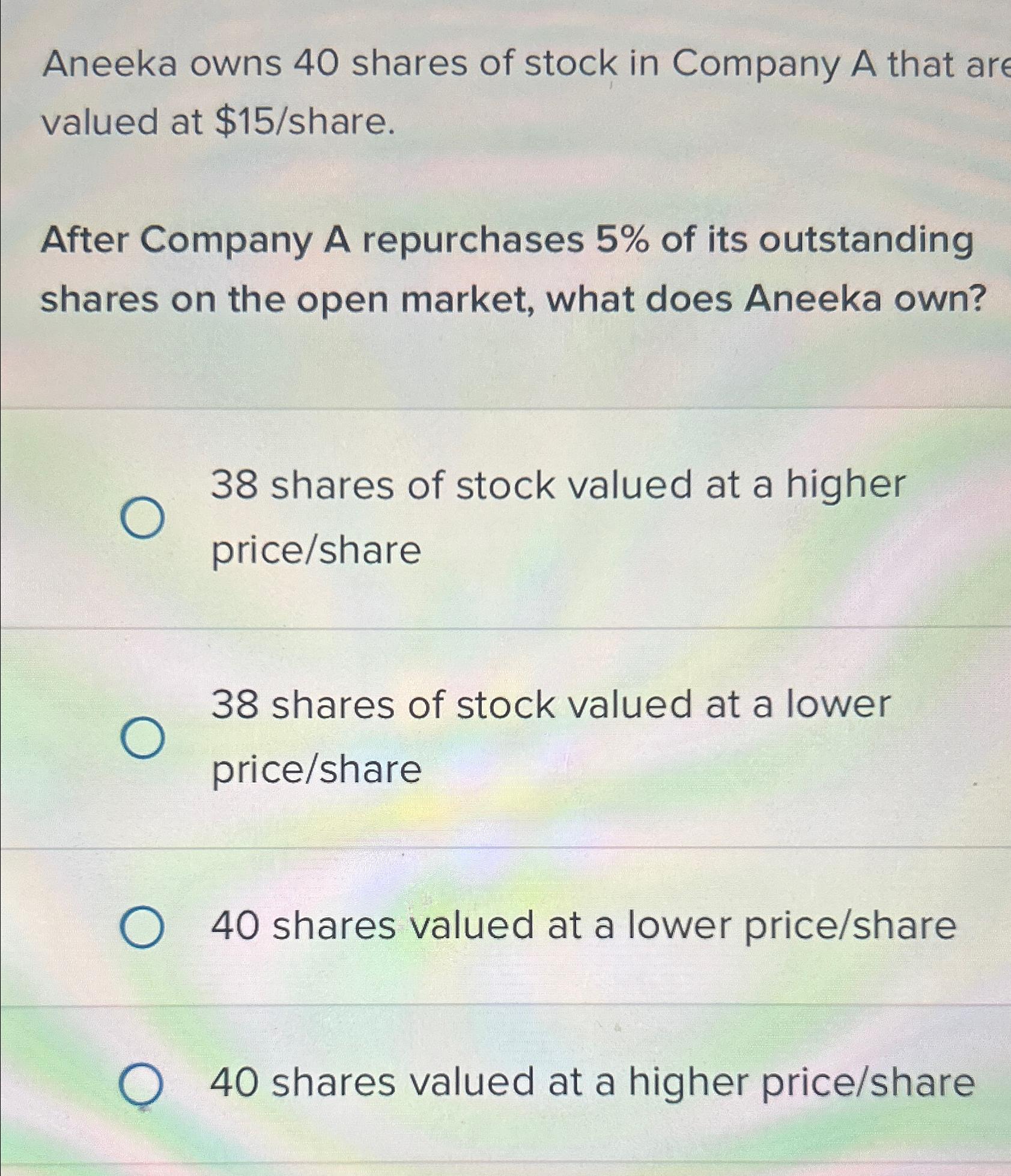
Task: Select the radio button for '40 shares valued lower'
Action: (143, 925)
